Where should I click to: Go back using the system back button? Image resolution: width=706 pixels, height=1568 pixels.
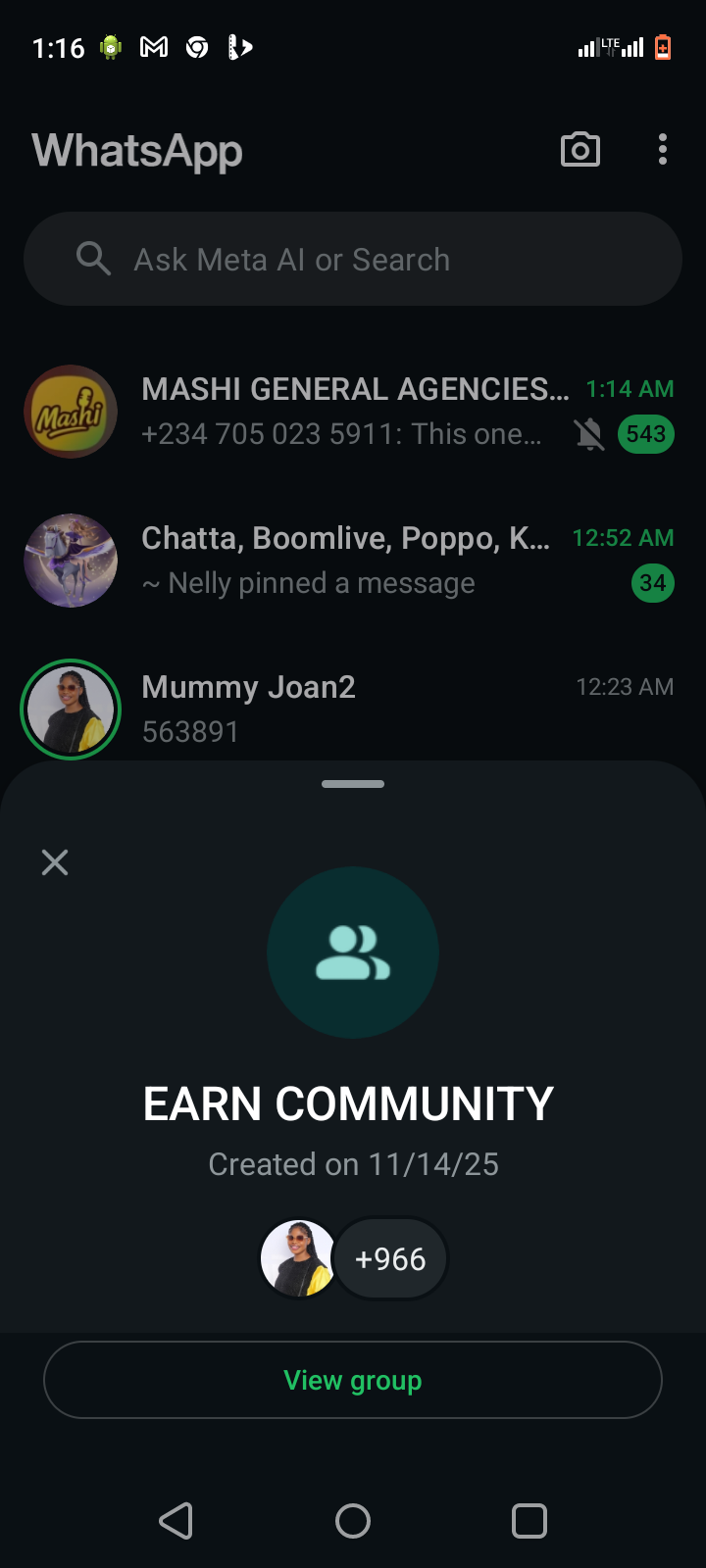click(x=176, y=1521)
